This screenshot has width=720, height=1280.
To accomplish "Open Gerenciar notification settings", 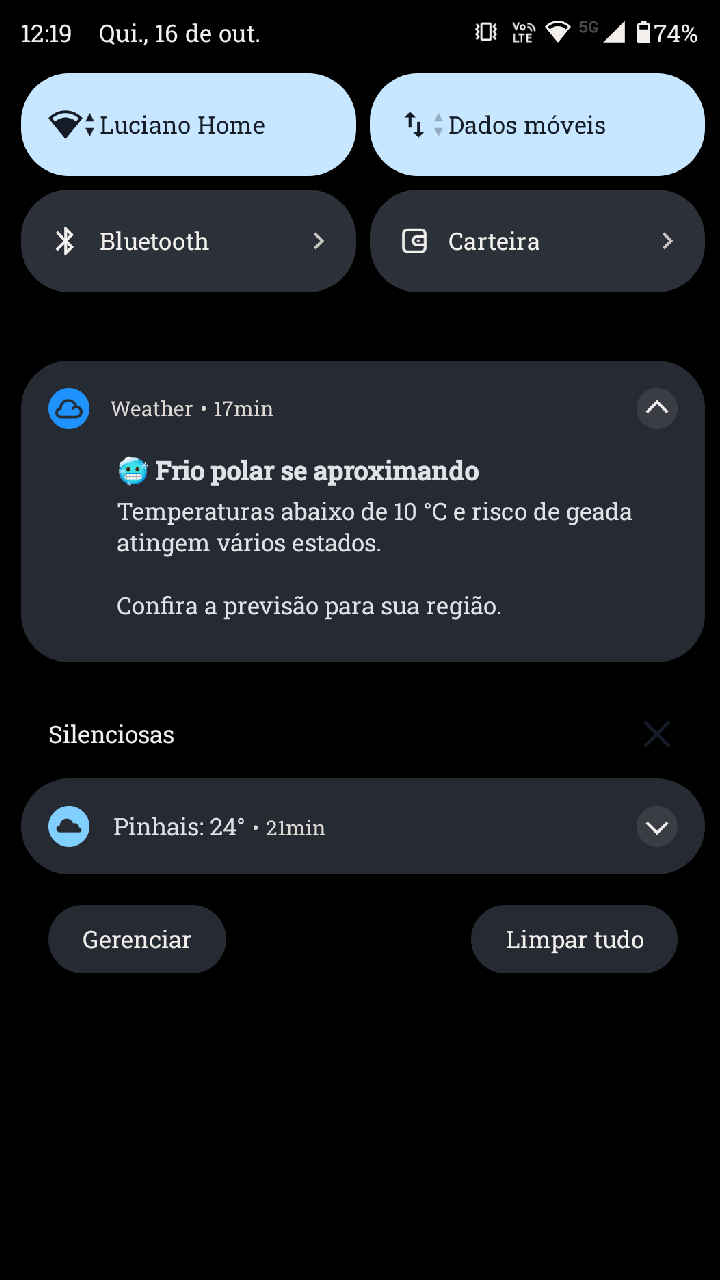I will pyautogui.click(x=137, y=940).
